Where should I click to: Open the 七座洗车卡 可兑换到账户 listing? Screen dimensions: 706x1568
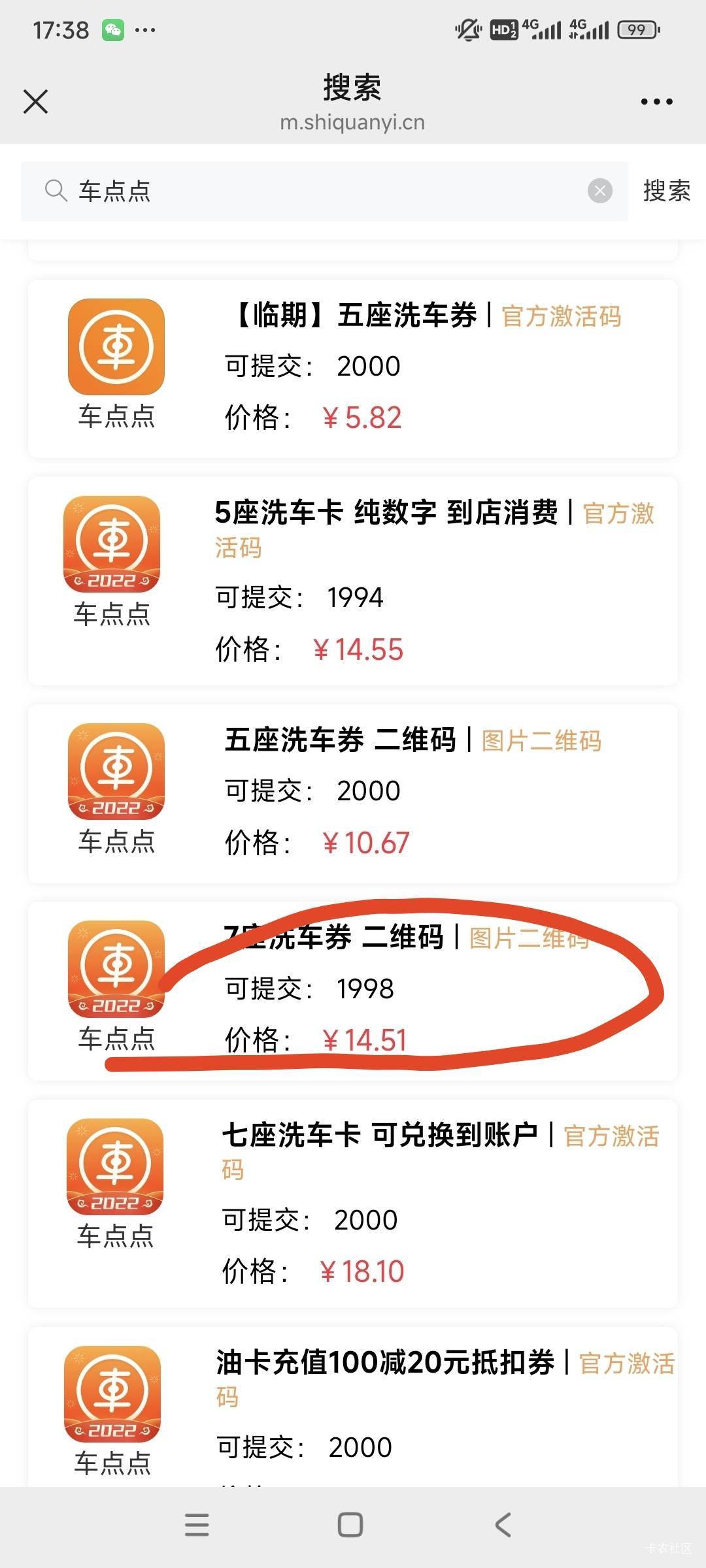[x=352, y=1203]
